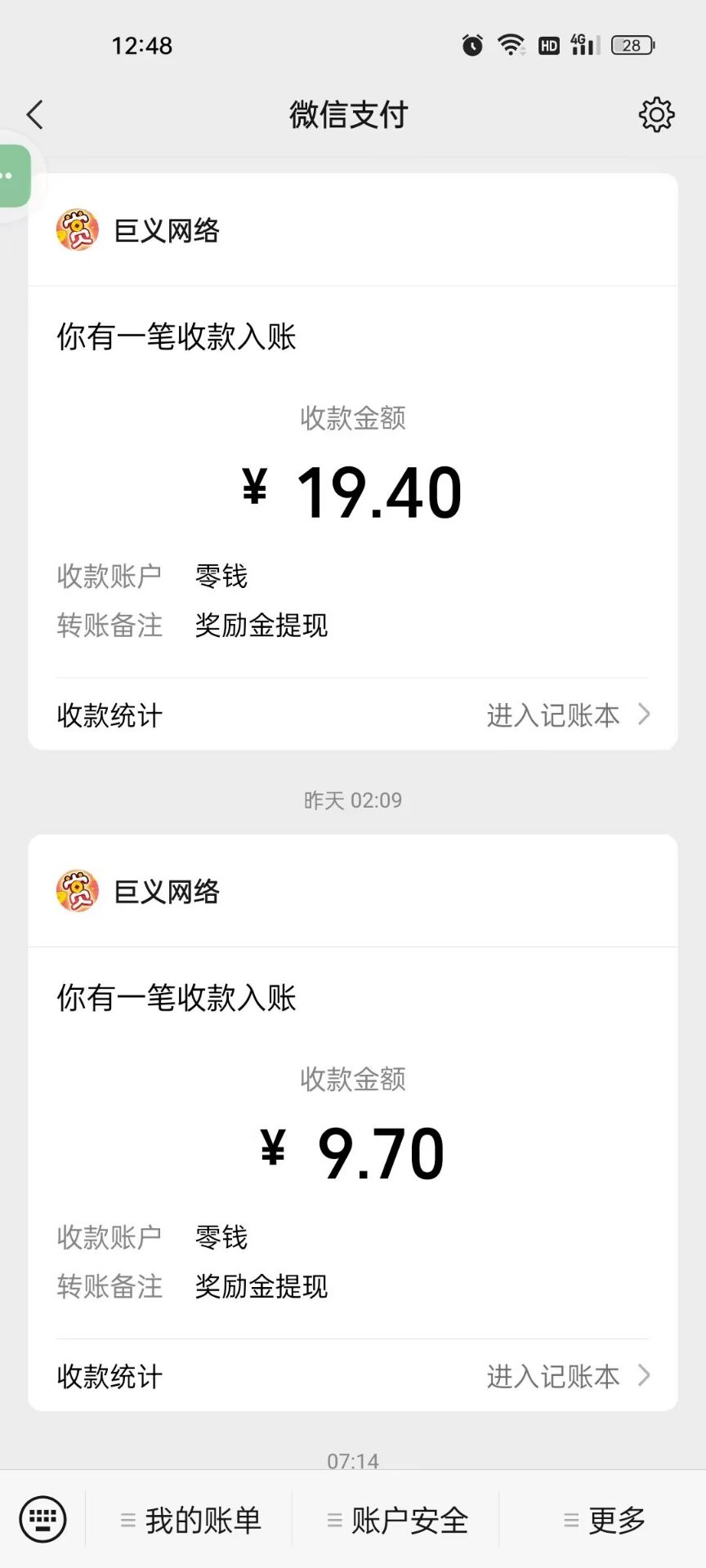This screenshot has height=1568, width=706.
Task: Tap the ¥19.40 payment amount
Action: (x=351, y=488)
